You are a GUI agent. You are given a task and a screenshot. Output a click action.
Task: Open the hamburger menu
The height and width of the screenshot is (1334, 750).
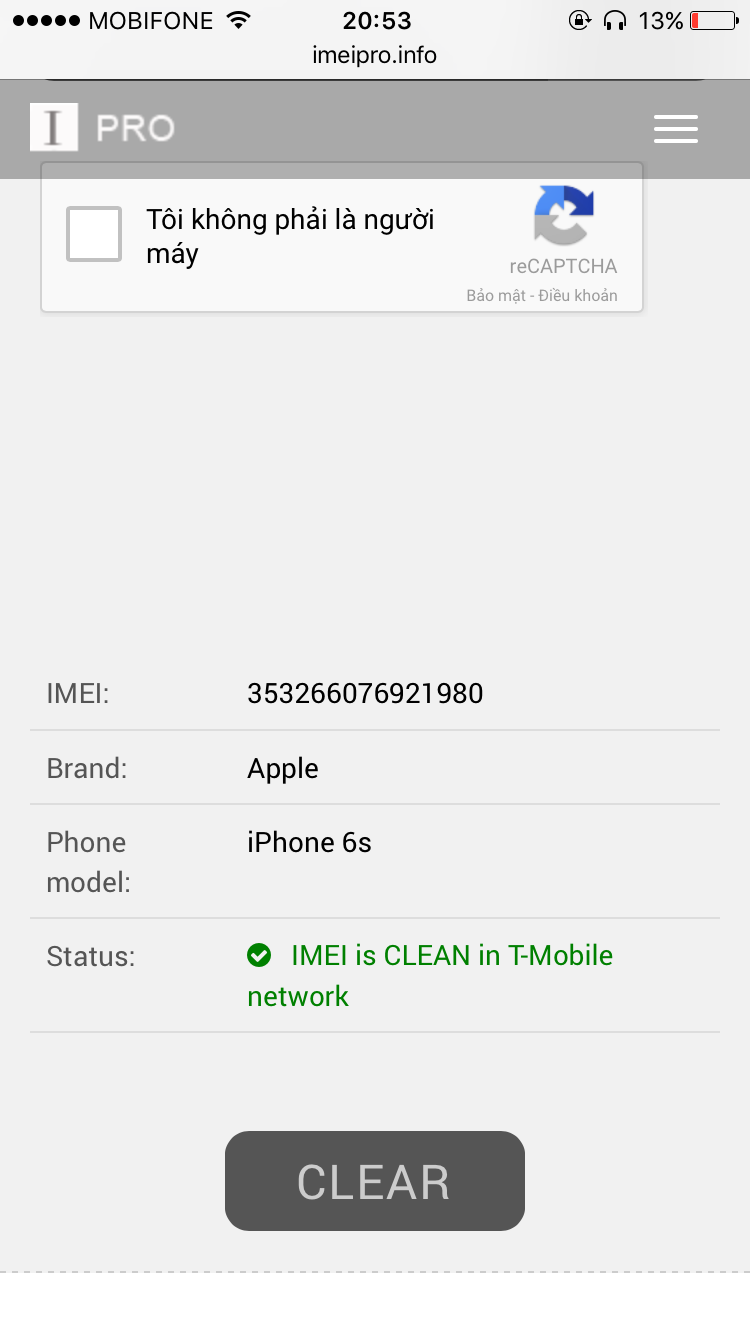(675, 129)
